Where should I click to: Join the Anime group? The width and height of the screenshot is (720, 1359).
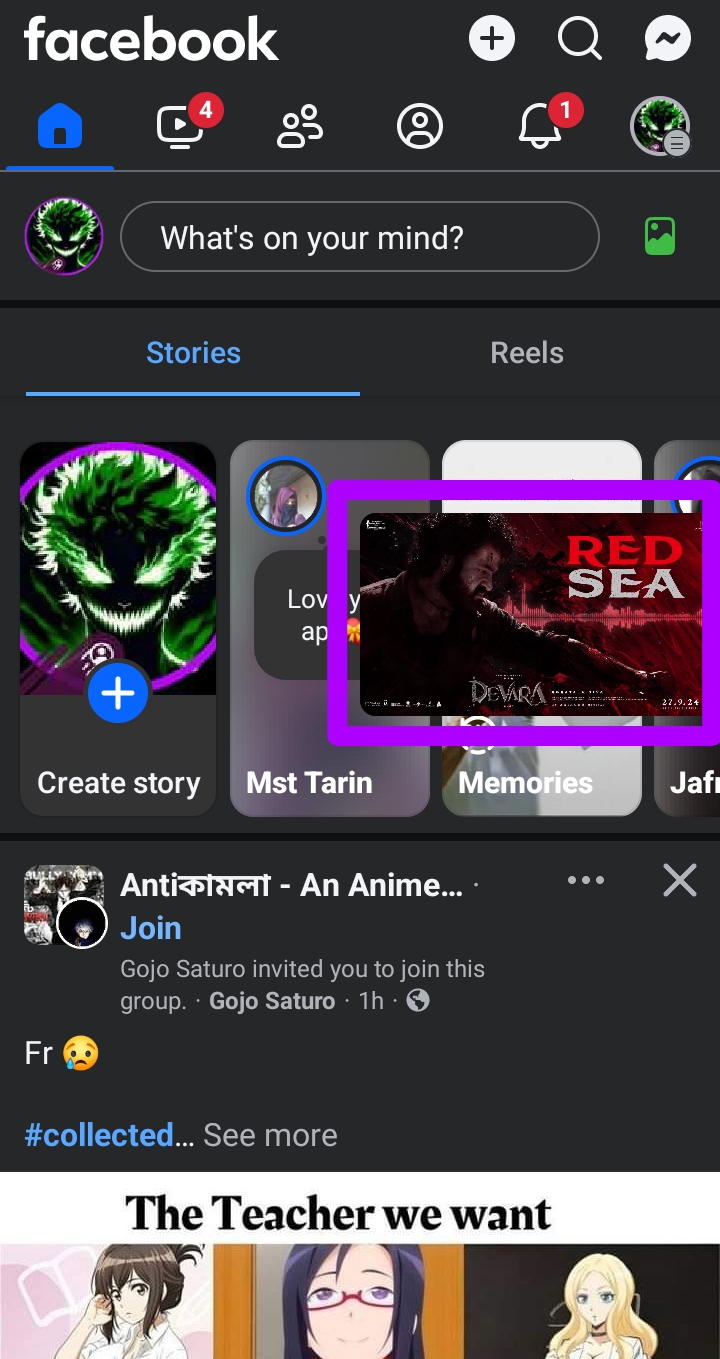click(151, 928)
